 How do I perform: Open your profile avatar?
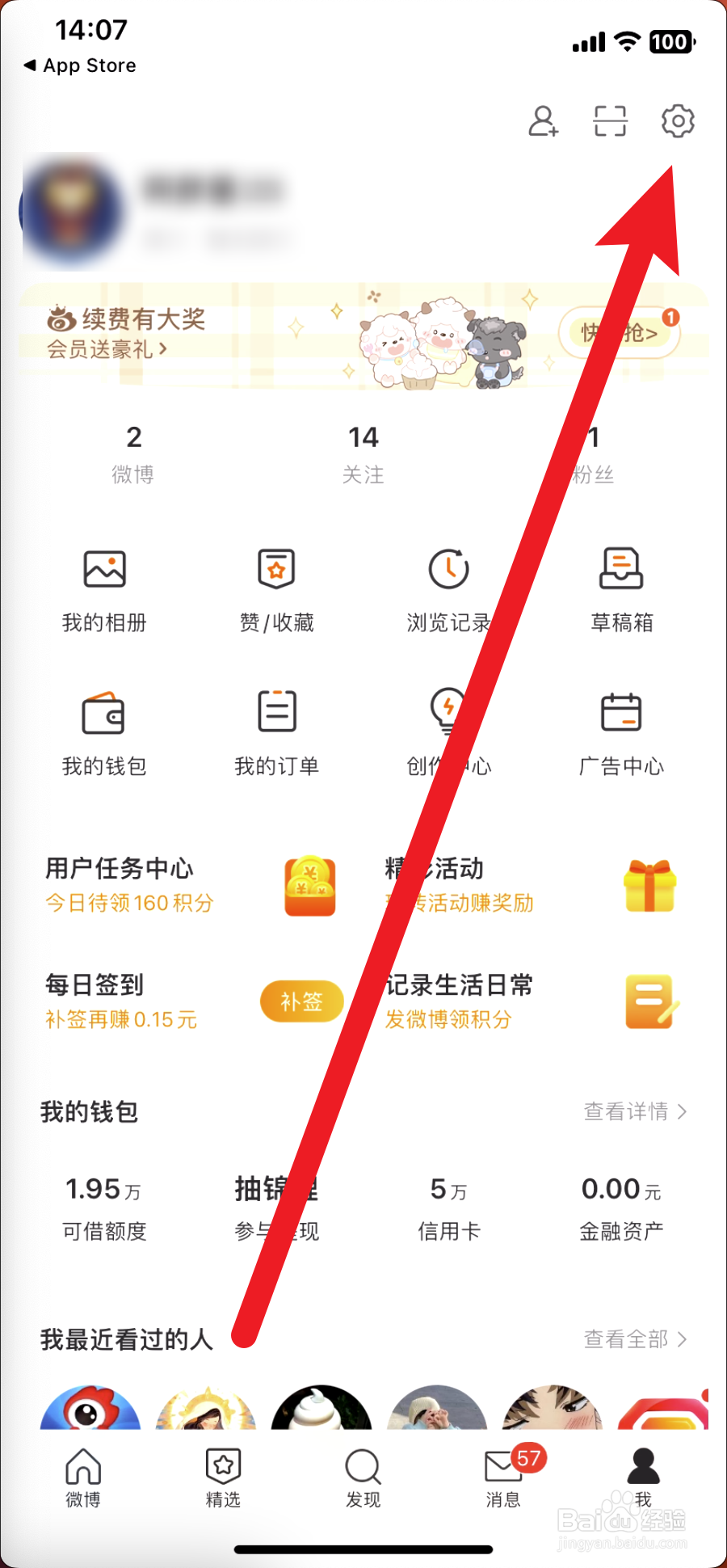pyautogui.click(x=74, y=210)
